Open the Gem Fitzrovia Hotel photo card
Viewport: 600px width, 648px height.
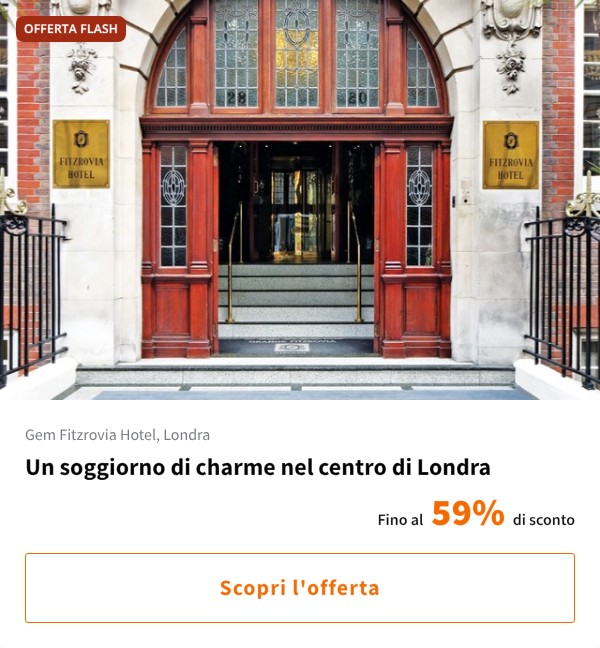300,200
